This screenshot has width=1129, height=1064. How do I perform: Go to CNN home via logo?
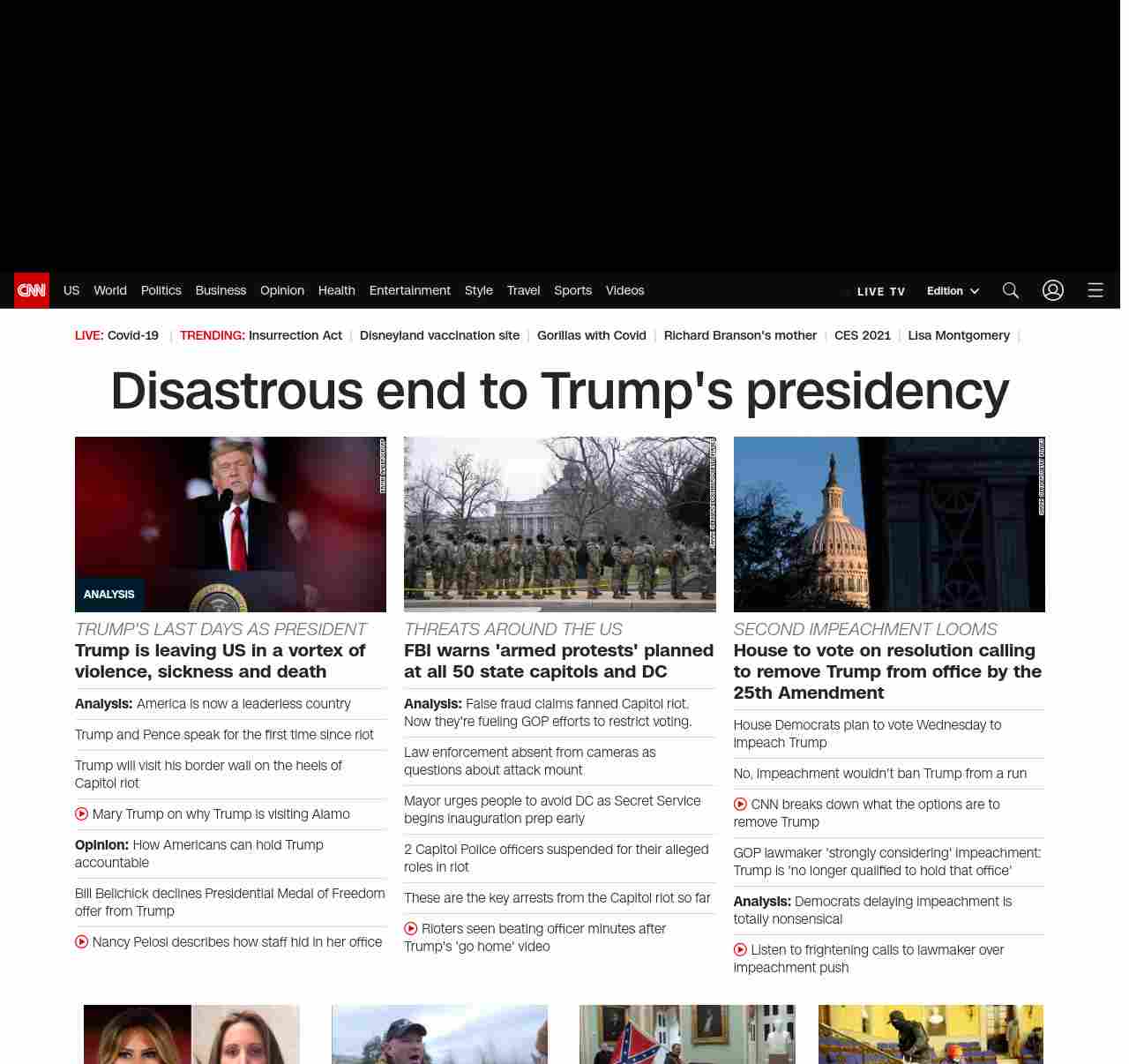coord(32,290)
